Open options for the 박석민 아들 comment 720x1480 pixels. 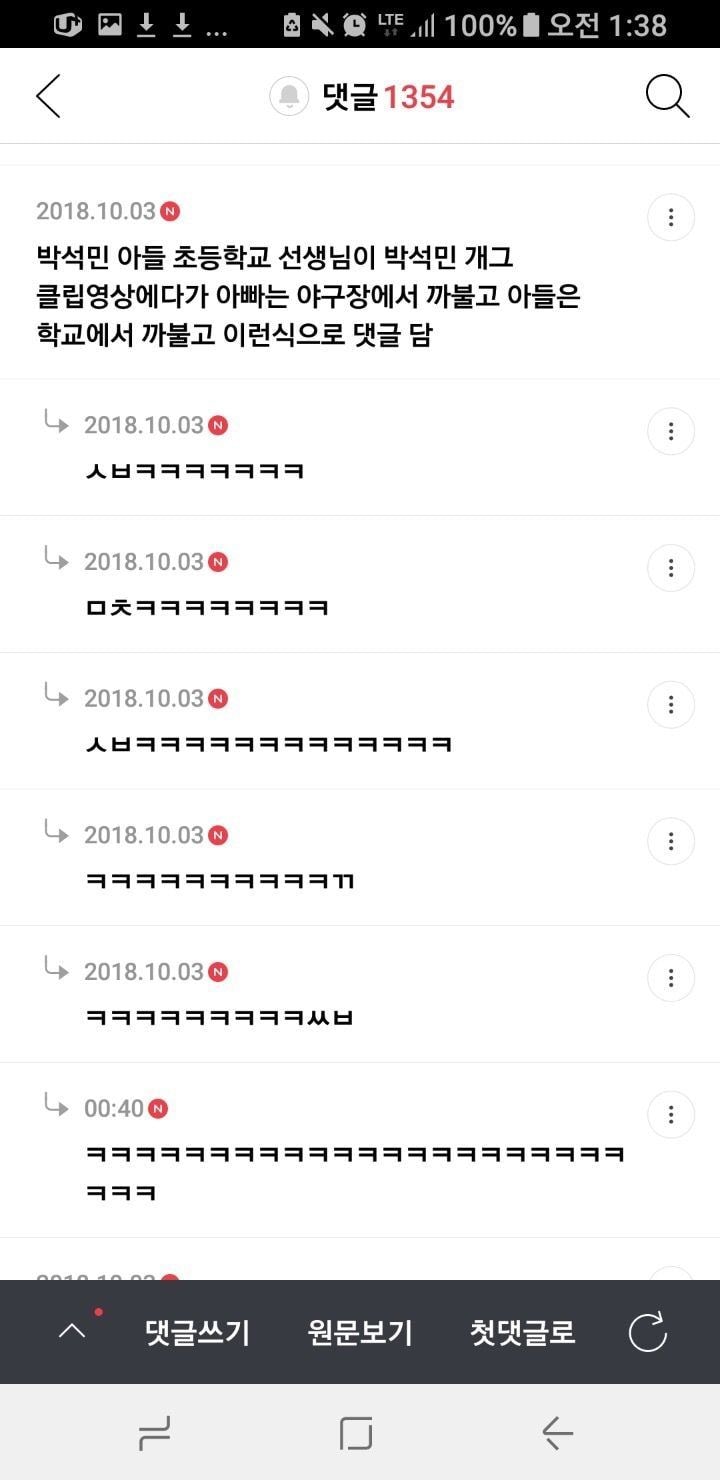[x=671, y=217]
